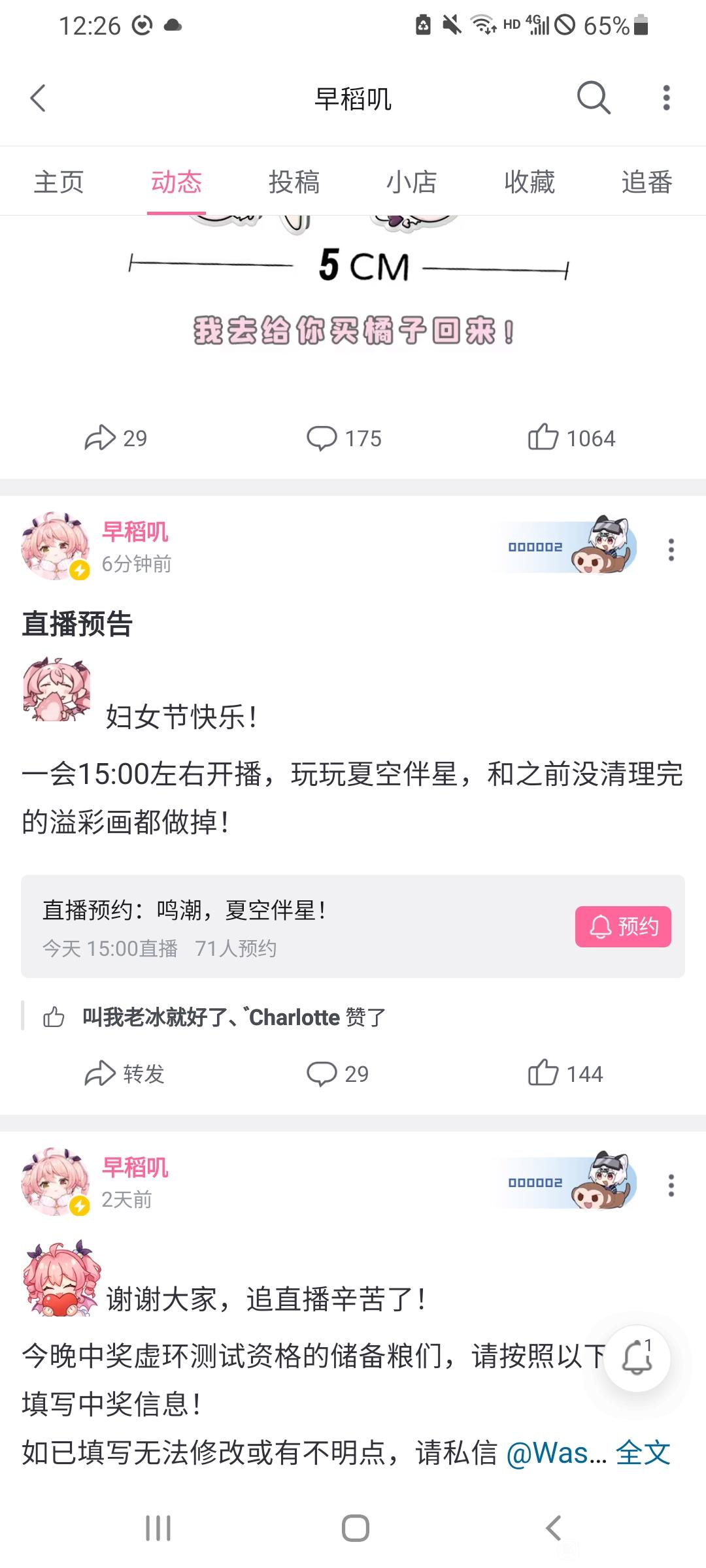Open the 175 comments on the top post

(x=344, y=438)
